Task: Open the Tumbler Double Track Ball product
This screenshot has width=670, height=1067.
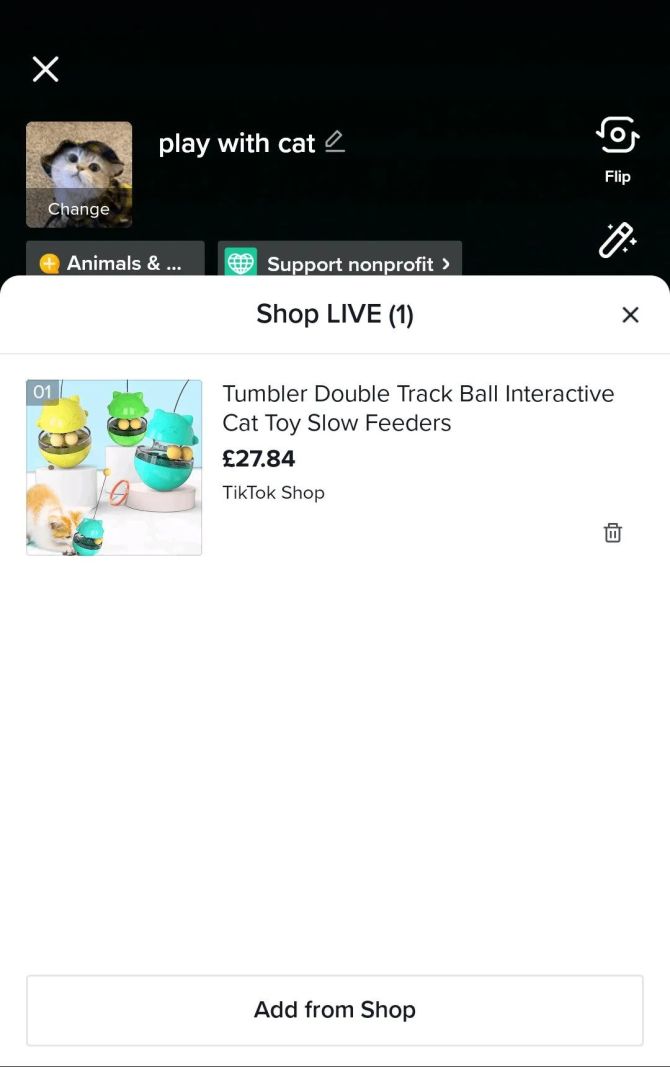Action: click(x=418, y=408)
